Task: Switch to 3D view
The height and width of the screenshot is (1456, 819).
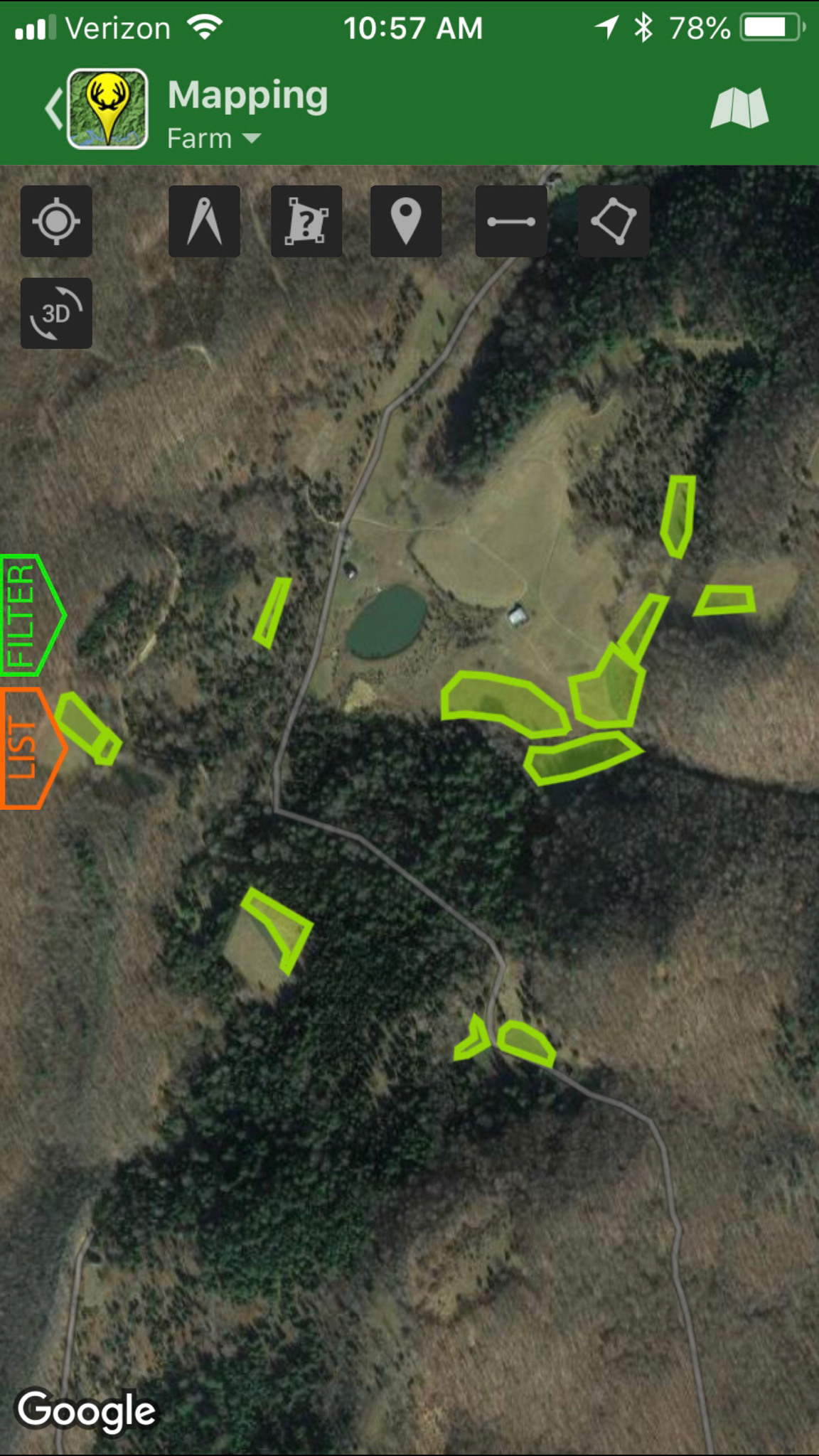Action: click(x=56, y=313)
